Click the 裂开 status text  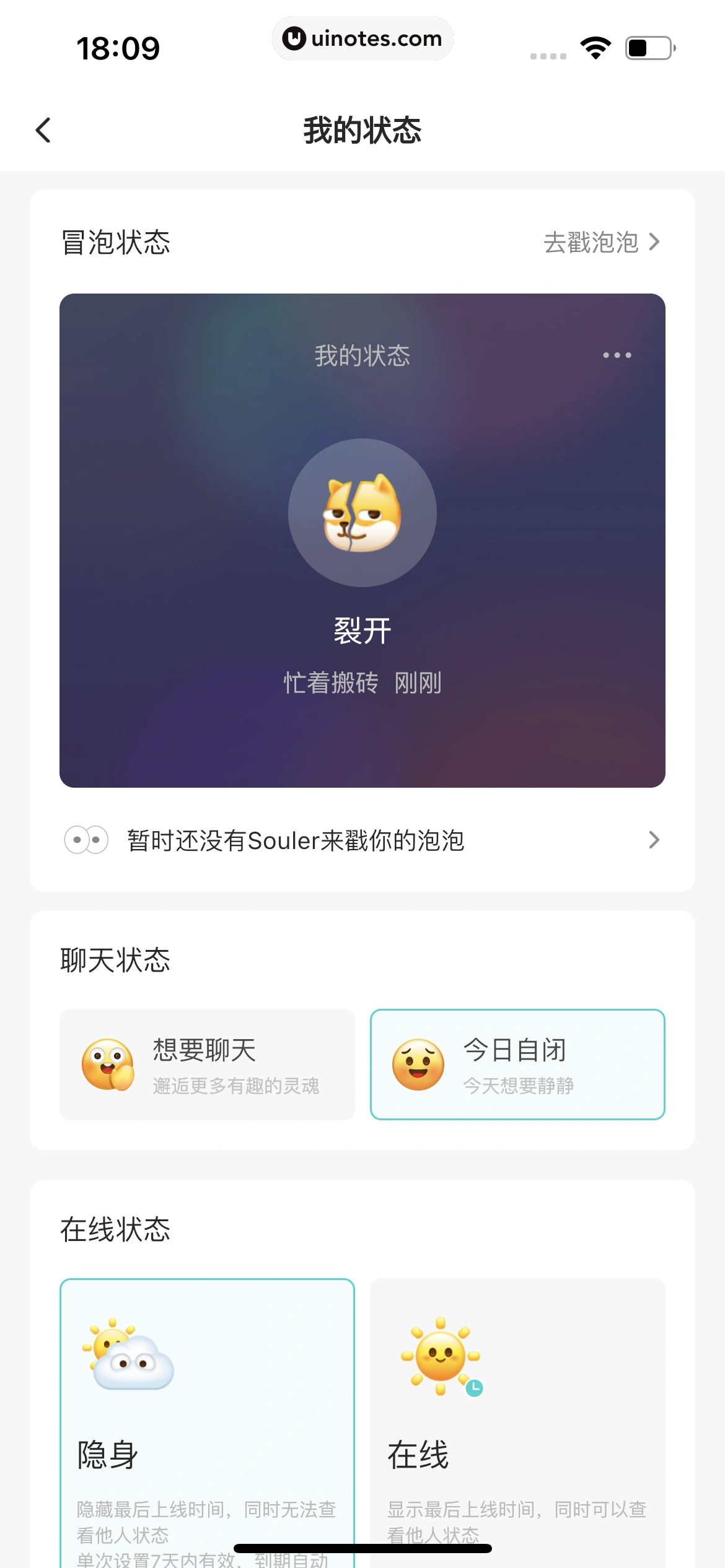pyautogui.click(x=362, y=629)
